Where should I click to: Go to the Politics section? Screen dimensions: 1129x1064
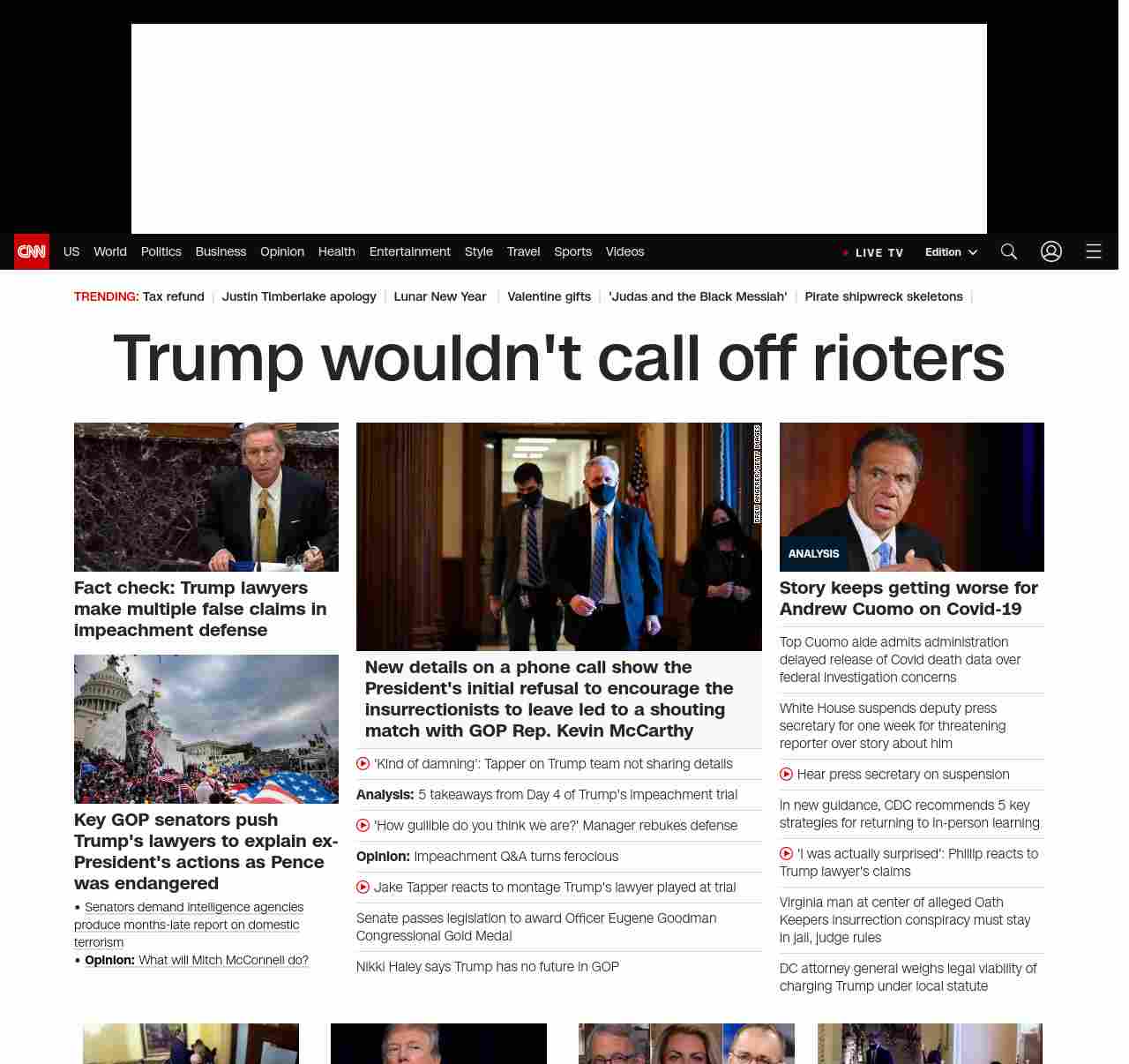(161, 252)
